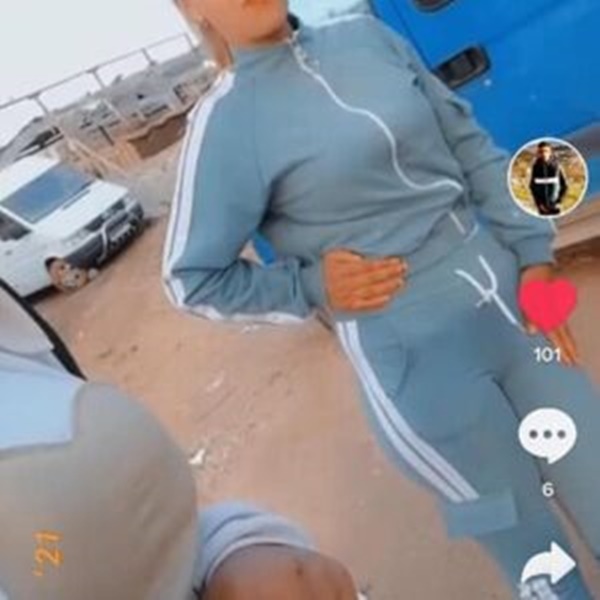The image size is (600, 600).
Task: Open the comments speech bubble
Action: click(x=547, y=436)
